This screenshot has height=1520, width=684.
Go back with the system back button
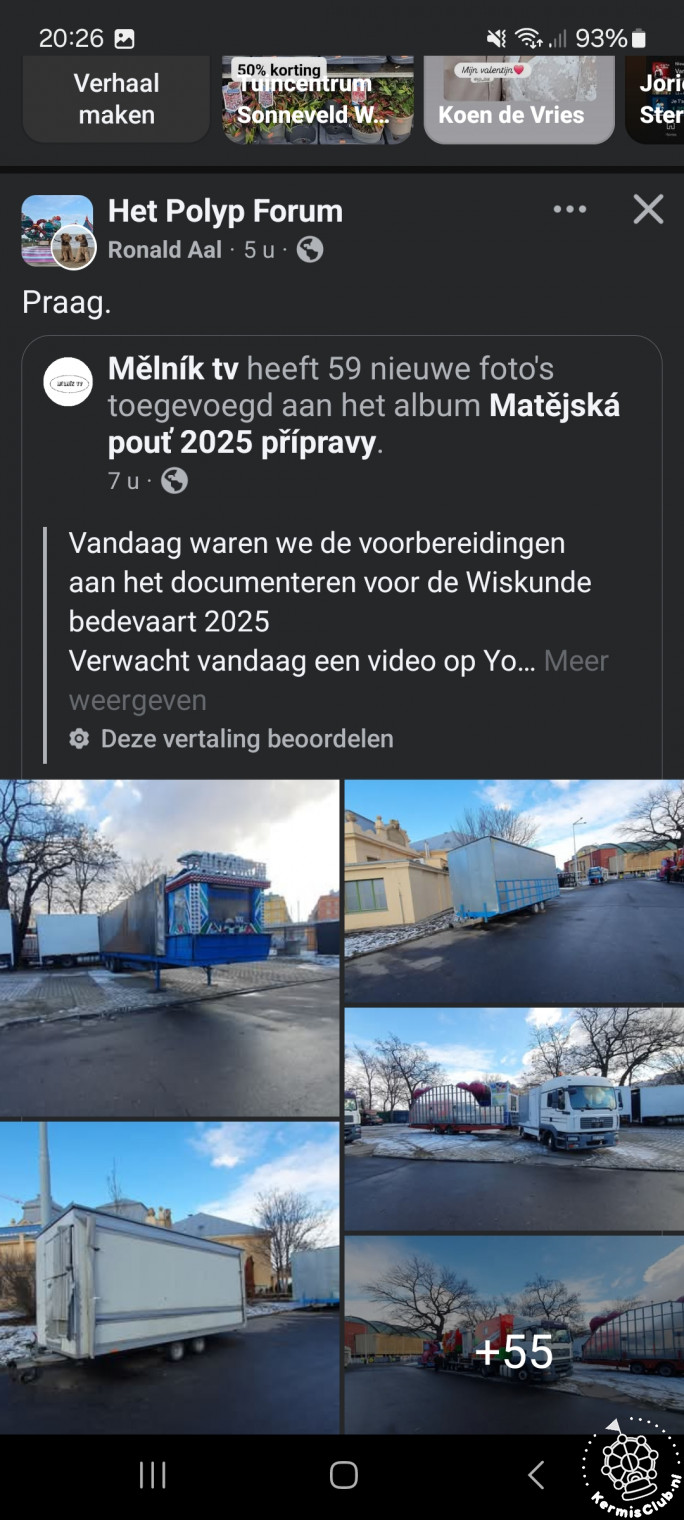536,1475
